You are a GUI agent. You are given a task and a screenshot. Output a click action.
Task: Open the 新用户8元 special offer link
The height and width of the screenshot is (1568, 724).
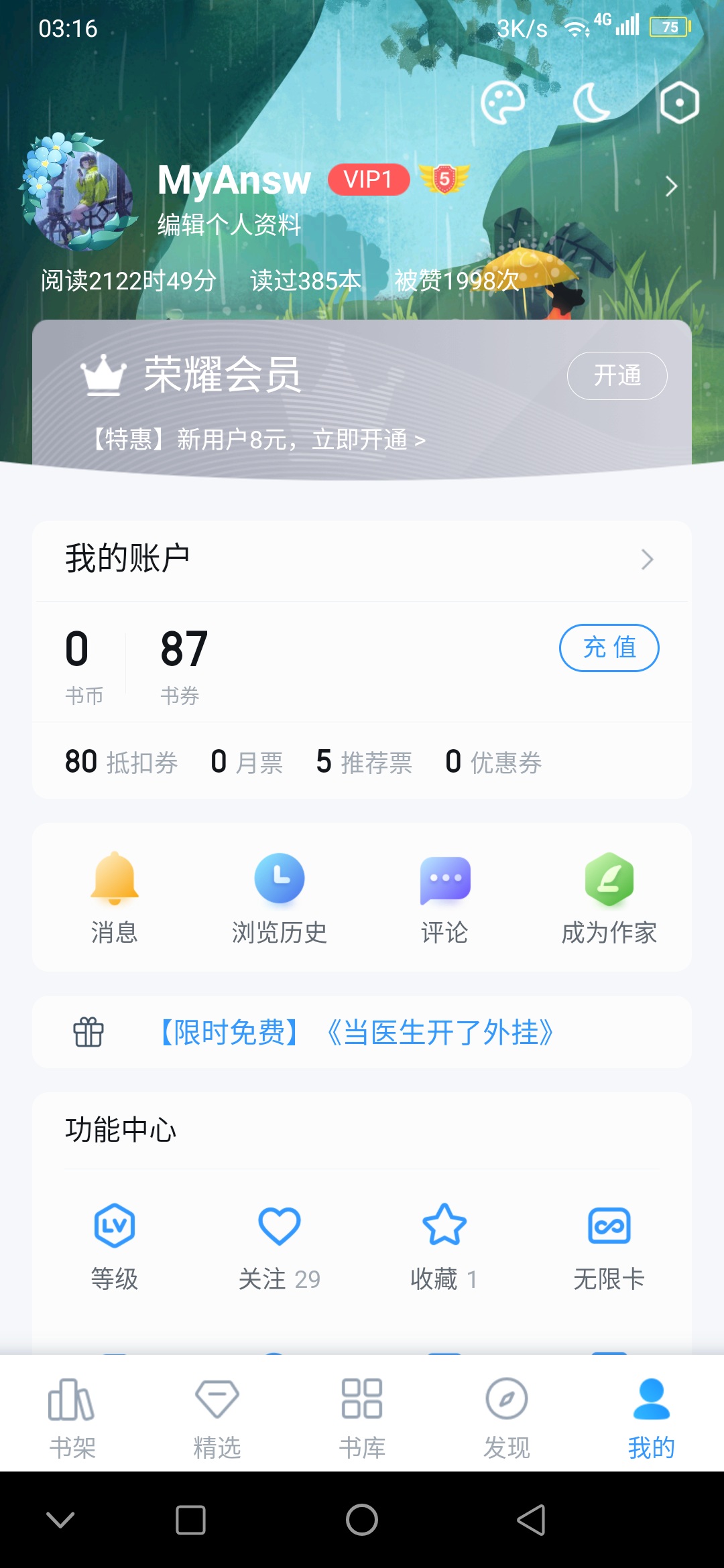[x=258, y=440]
